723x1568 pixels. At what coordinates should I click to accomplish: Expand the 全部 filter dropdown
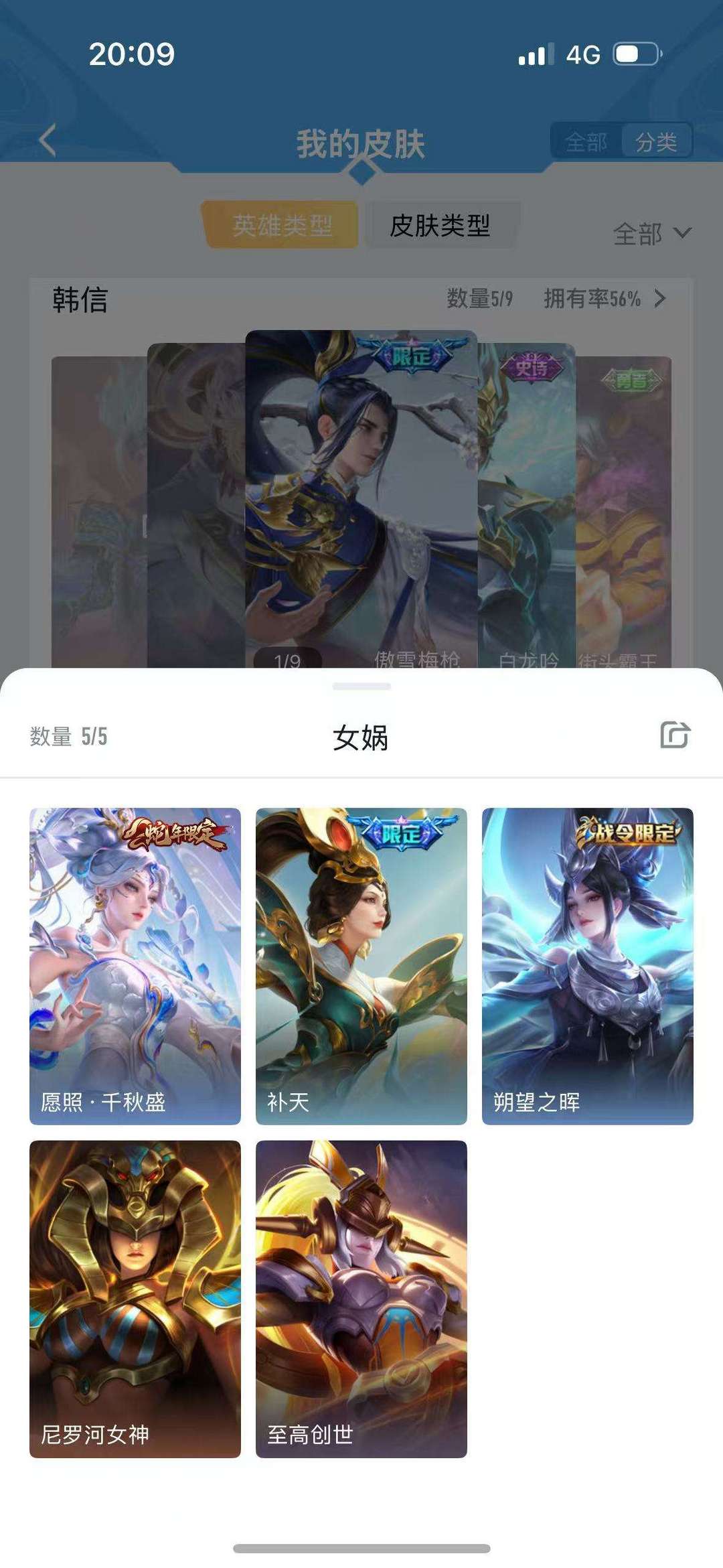coord(652,234)
